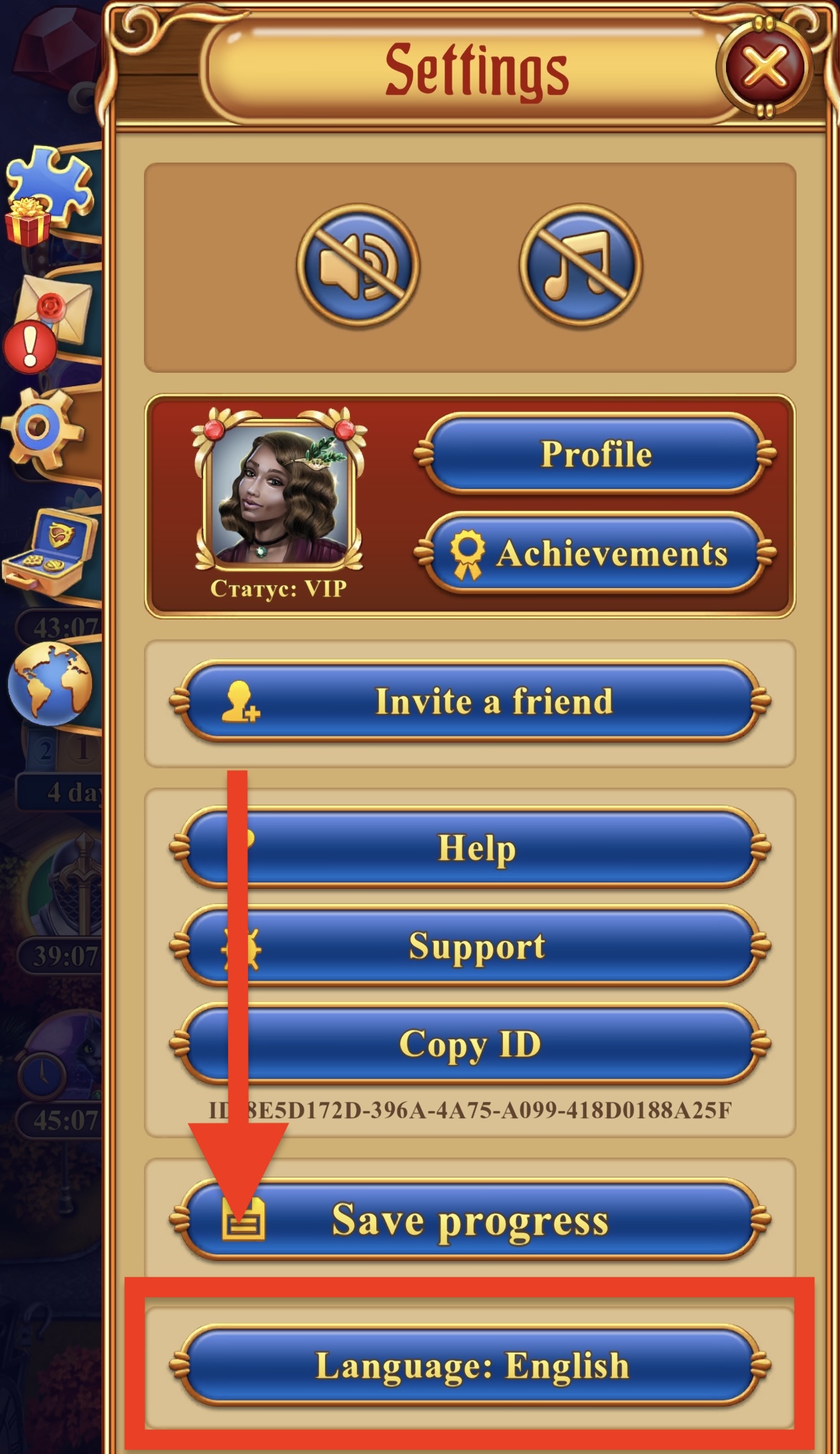Toggle background music mute
The height and width of the screenshot is (1454, 840).
coord(581,265)
